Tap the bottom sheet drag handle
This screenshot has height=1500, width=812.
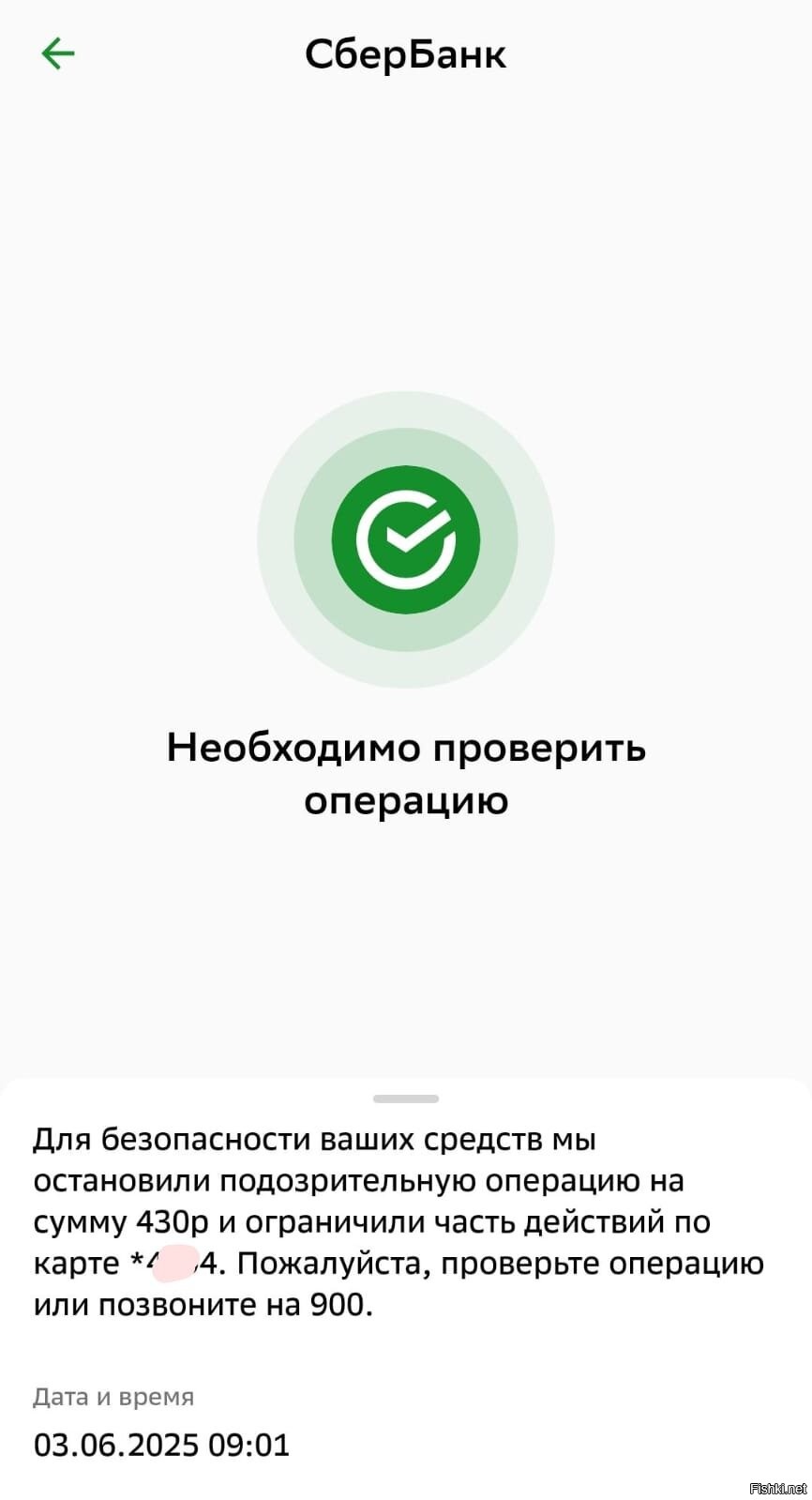(406, 1098)
